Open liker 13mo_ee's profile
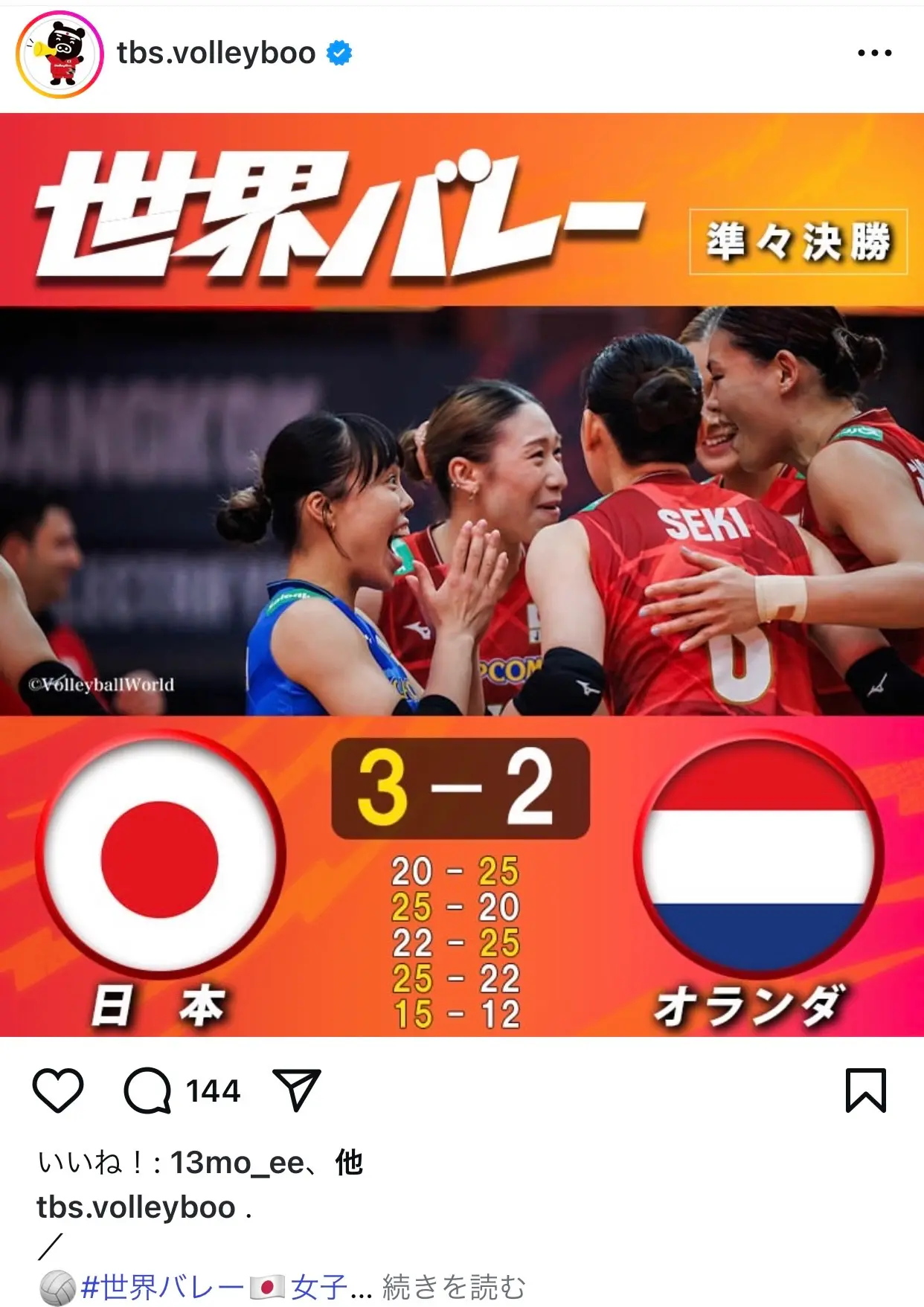The height and width of the screenshot is (1307, 924). [x=237, y=1163]
